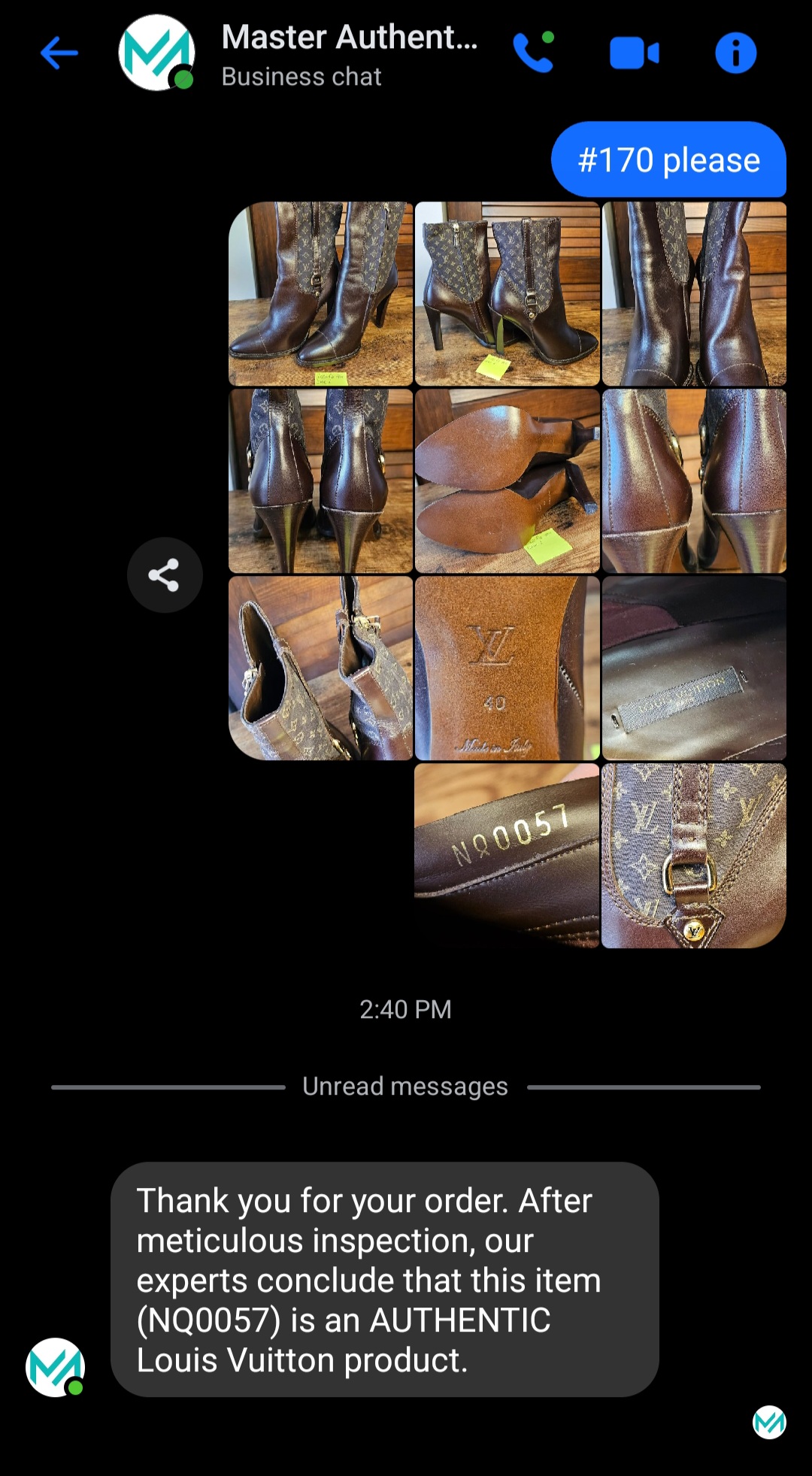812x1476 pixels.
Task: View the Louis Vuitton insole label photo
Action: [693, 668]
